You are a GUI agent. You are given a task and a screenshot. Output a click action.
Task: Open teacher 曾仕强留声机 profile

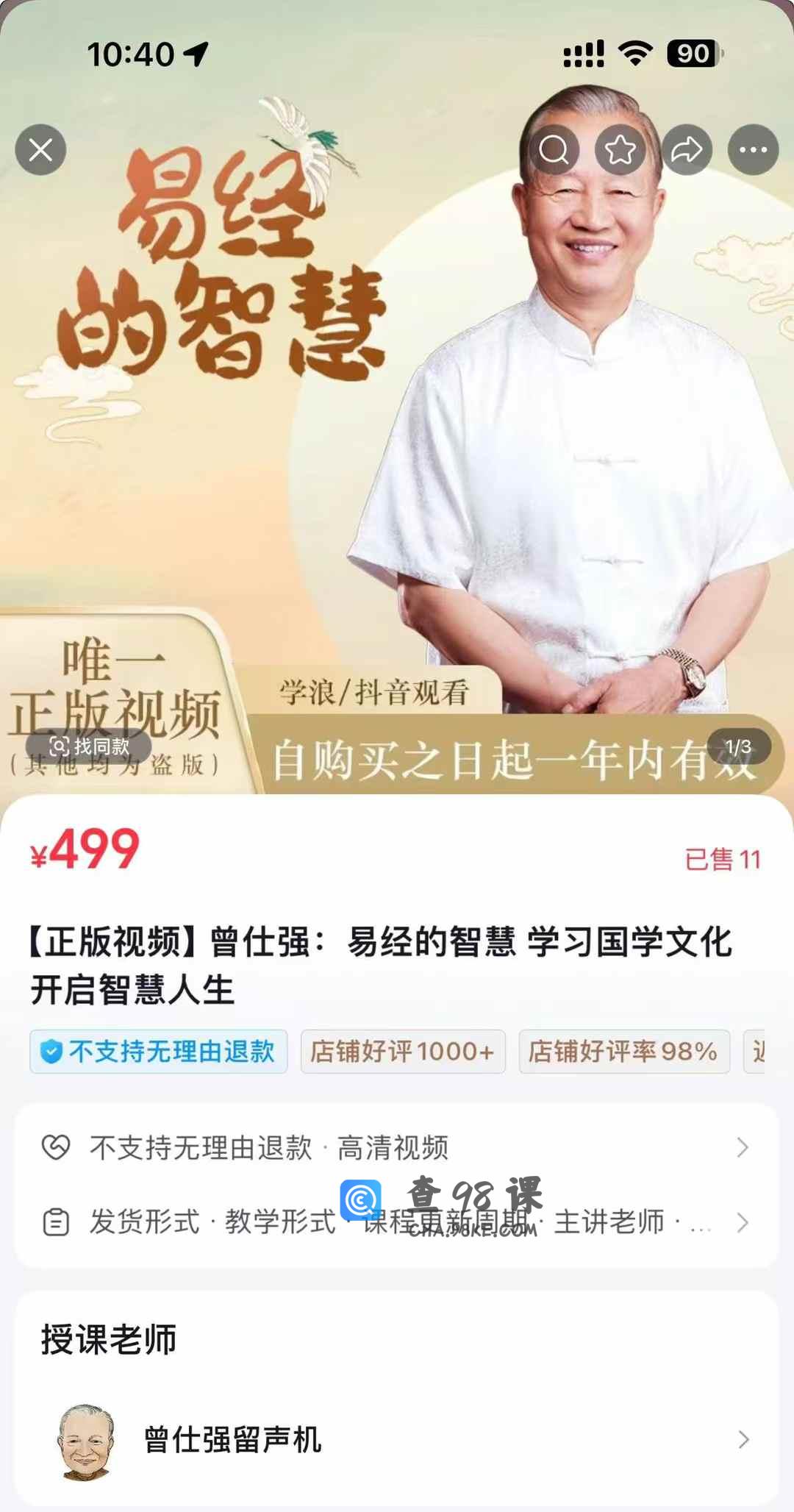tap(397, 1439)
